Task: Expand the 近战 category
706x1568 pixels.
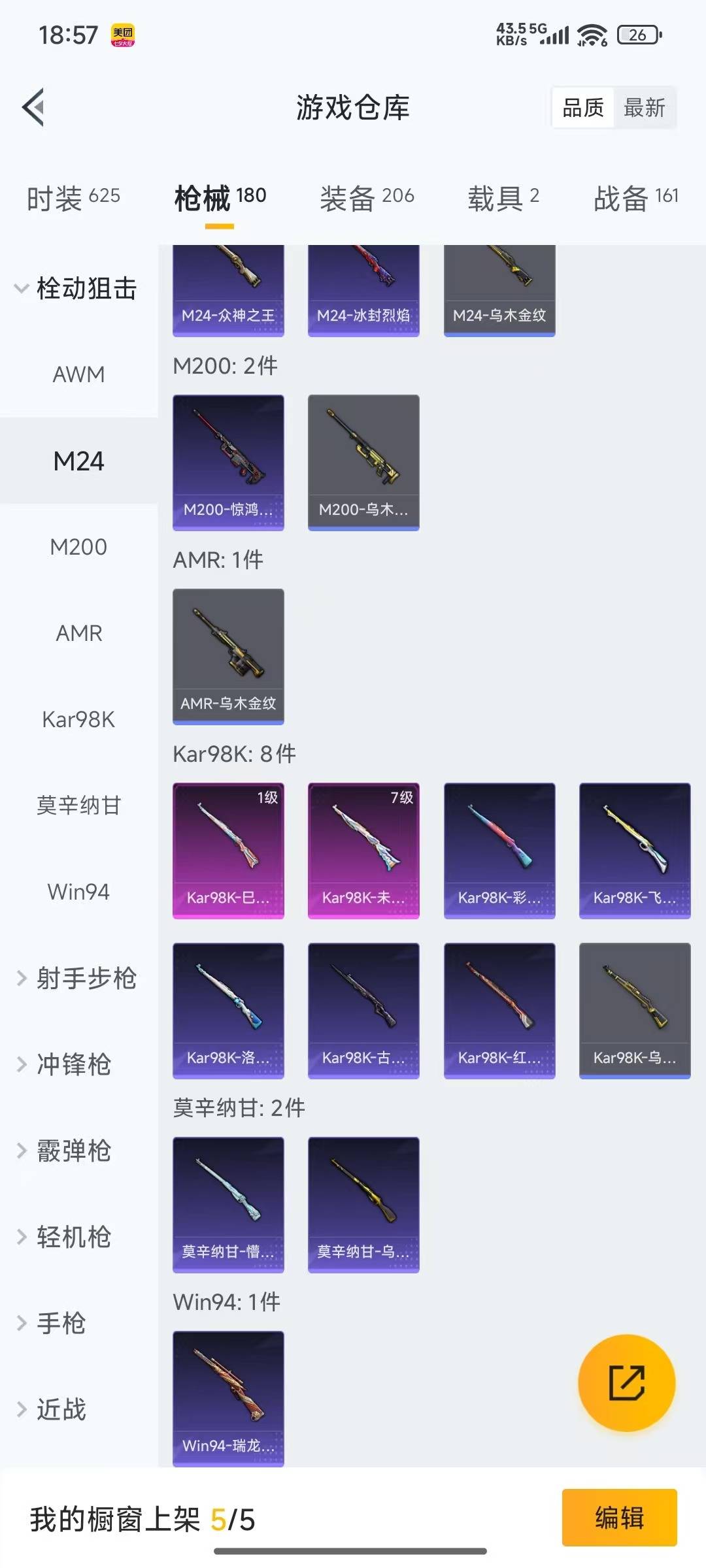Action: click(x=52, y=1409)
